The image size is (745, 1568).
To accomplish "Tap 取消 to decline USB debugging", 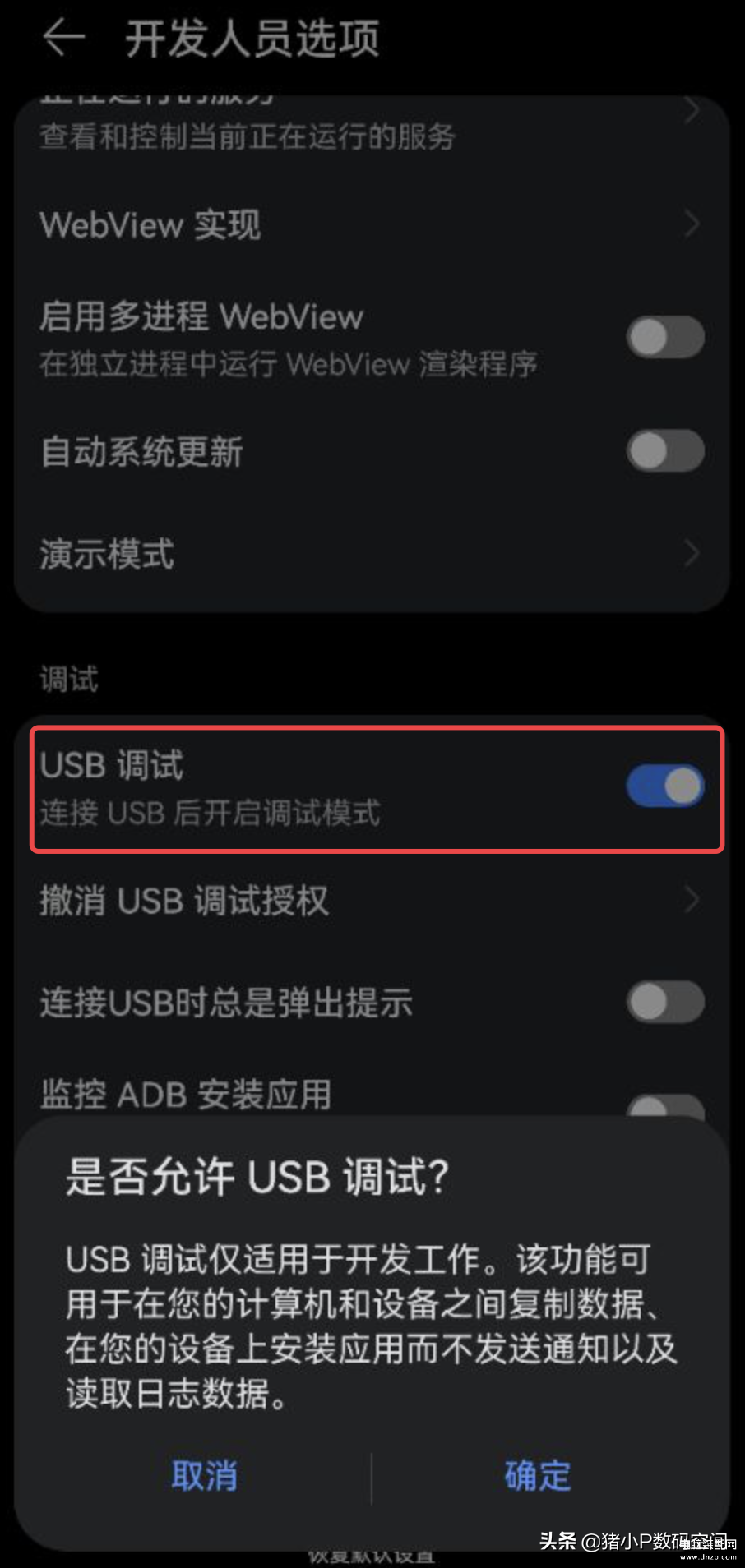I will 204,1476.
